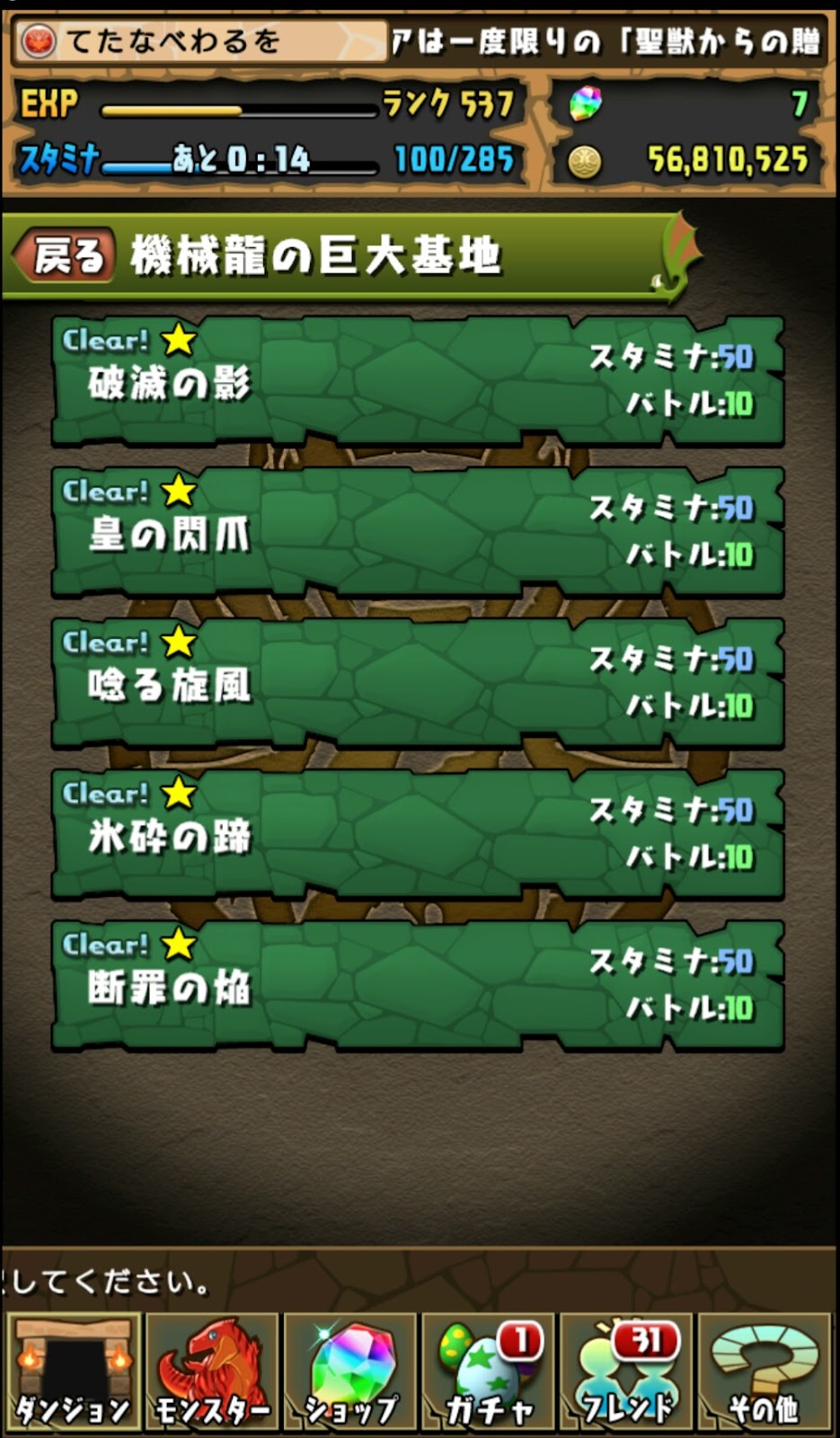
Task: Start the 断罪の焔 floor
Action: 418,985
